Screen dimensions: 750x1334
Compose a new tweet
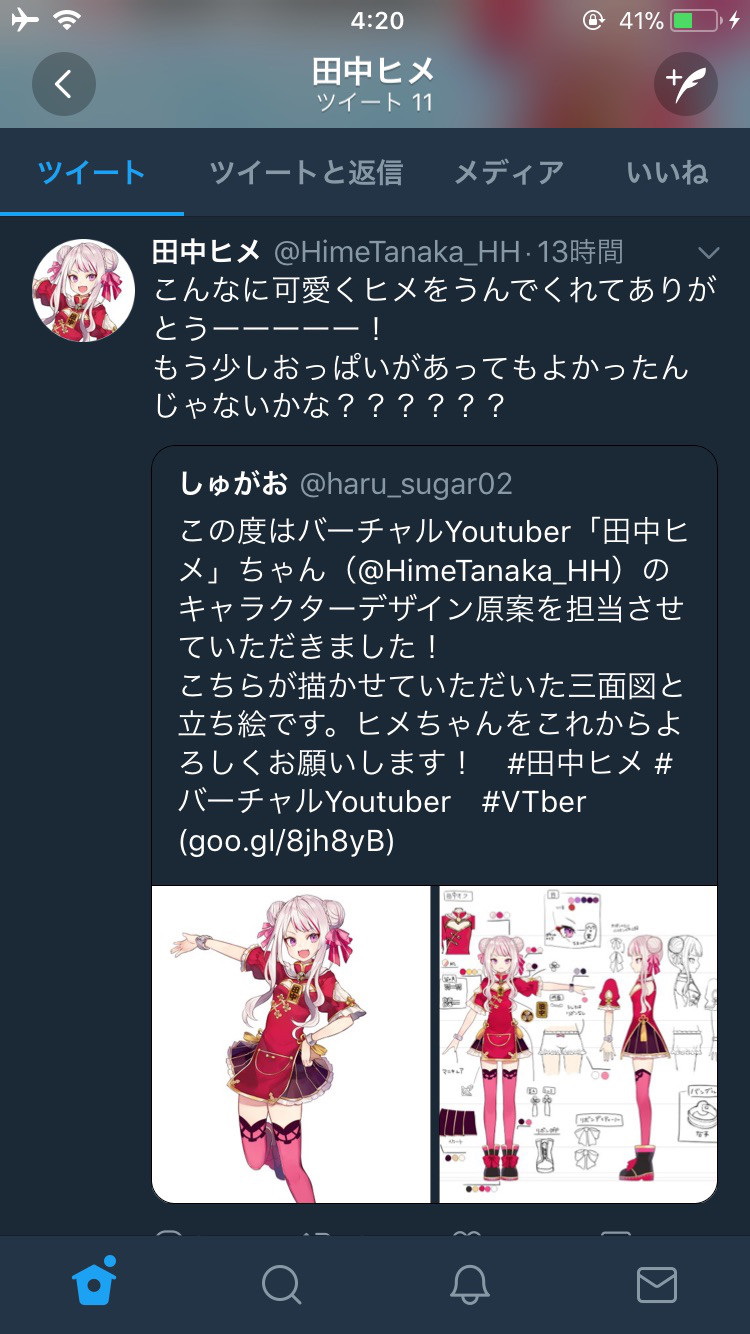coord(686,84)
